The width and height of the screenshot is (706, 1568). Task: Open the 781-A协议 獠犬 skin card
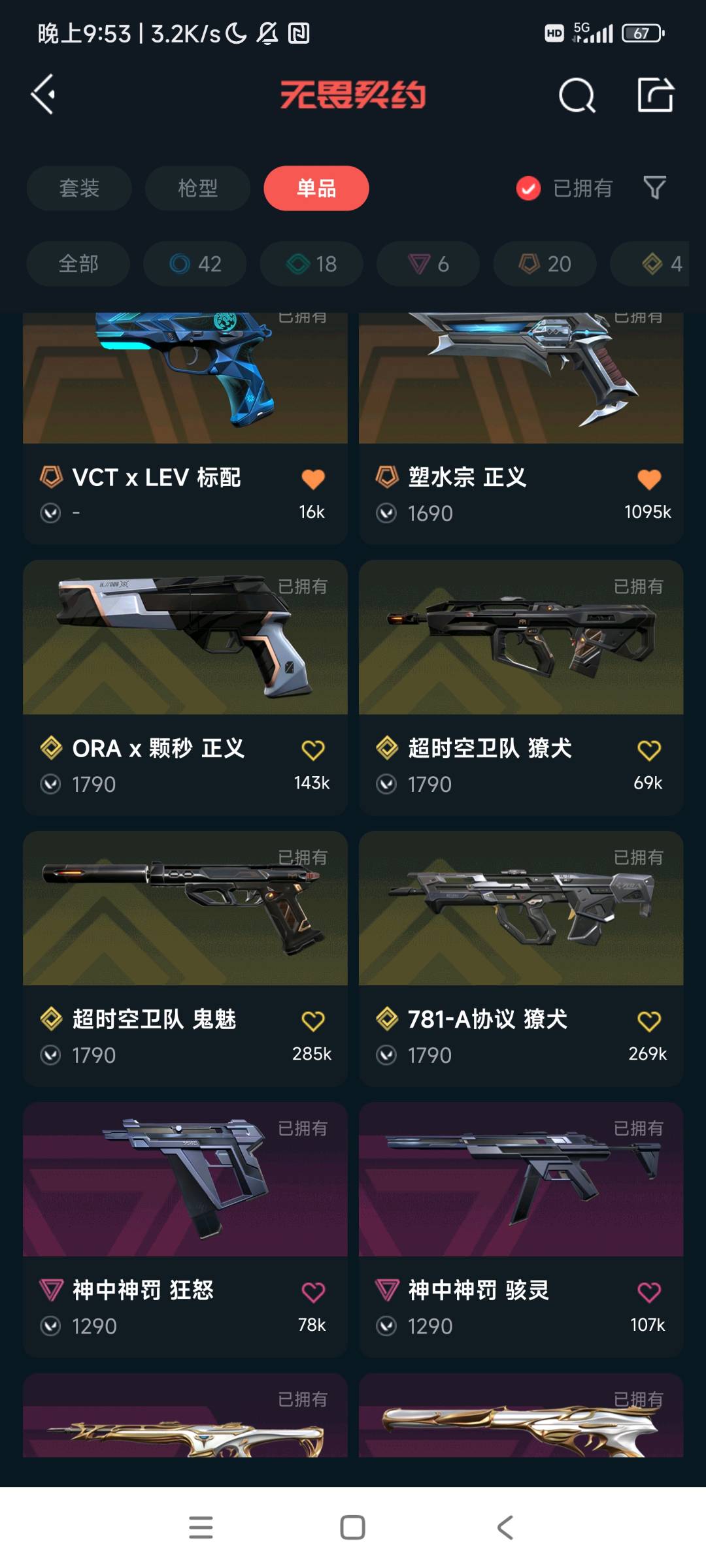point(521,957)
